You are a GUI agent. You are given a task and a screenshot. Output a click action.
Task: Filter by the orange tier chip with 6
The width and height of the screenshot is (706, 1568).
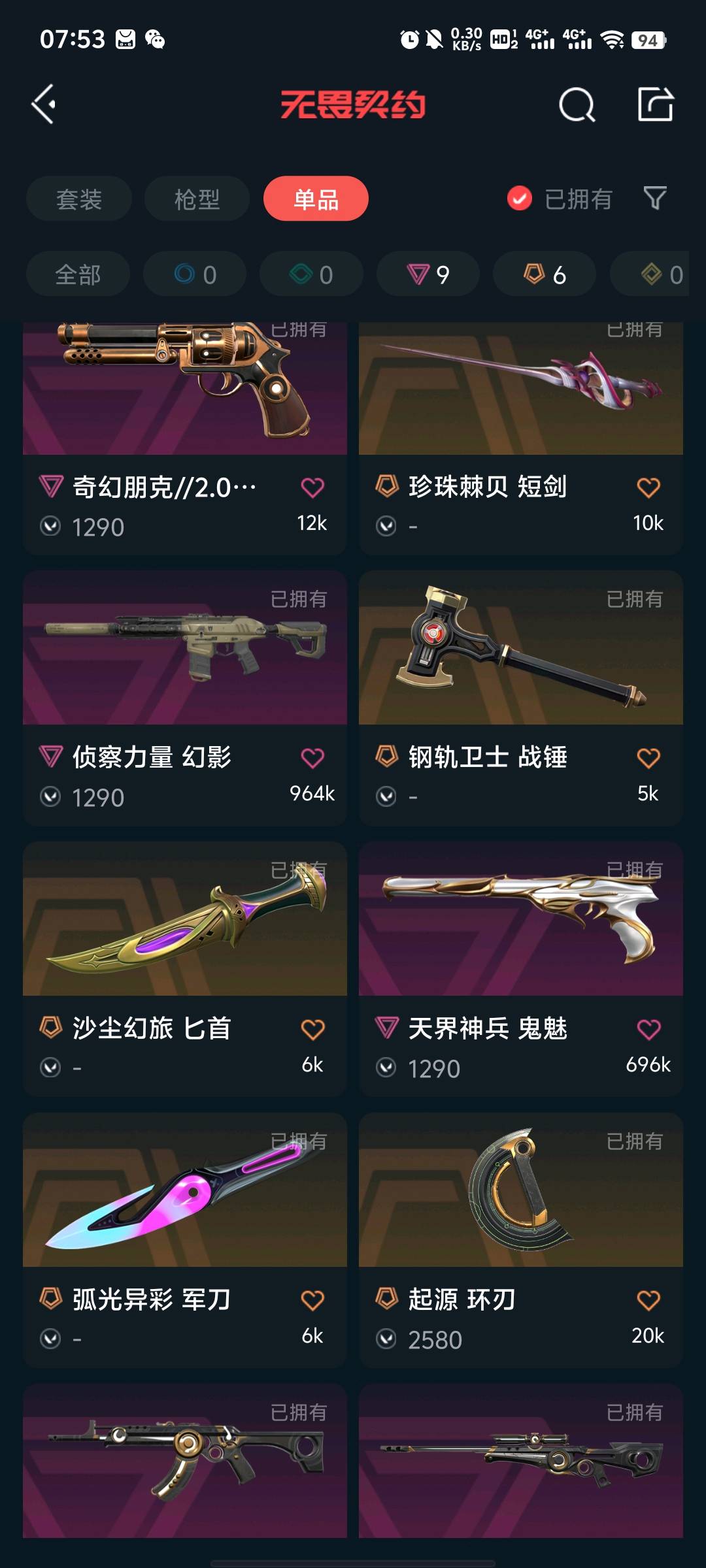click(x=545, y=274)
